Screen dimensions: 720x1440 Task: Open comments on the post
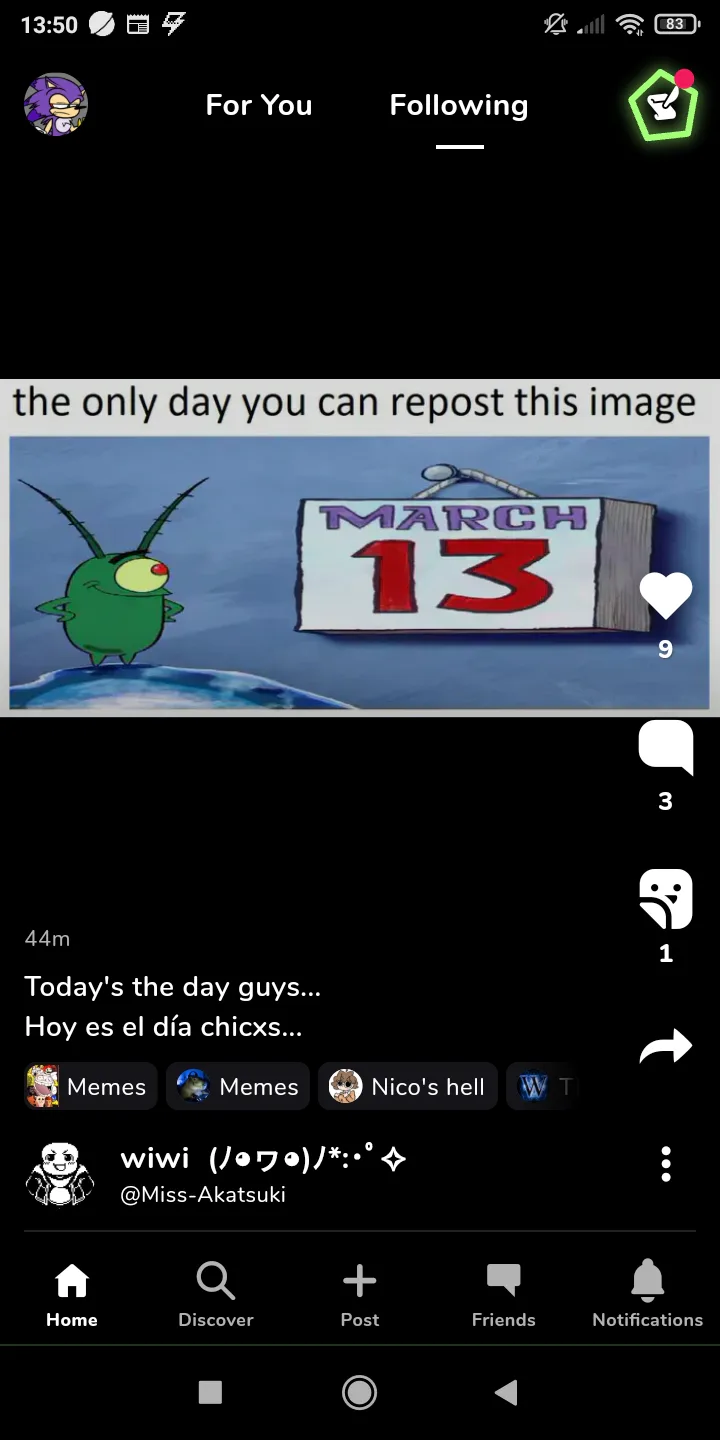tap(666, 747)
